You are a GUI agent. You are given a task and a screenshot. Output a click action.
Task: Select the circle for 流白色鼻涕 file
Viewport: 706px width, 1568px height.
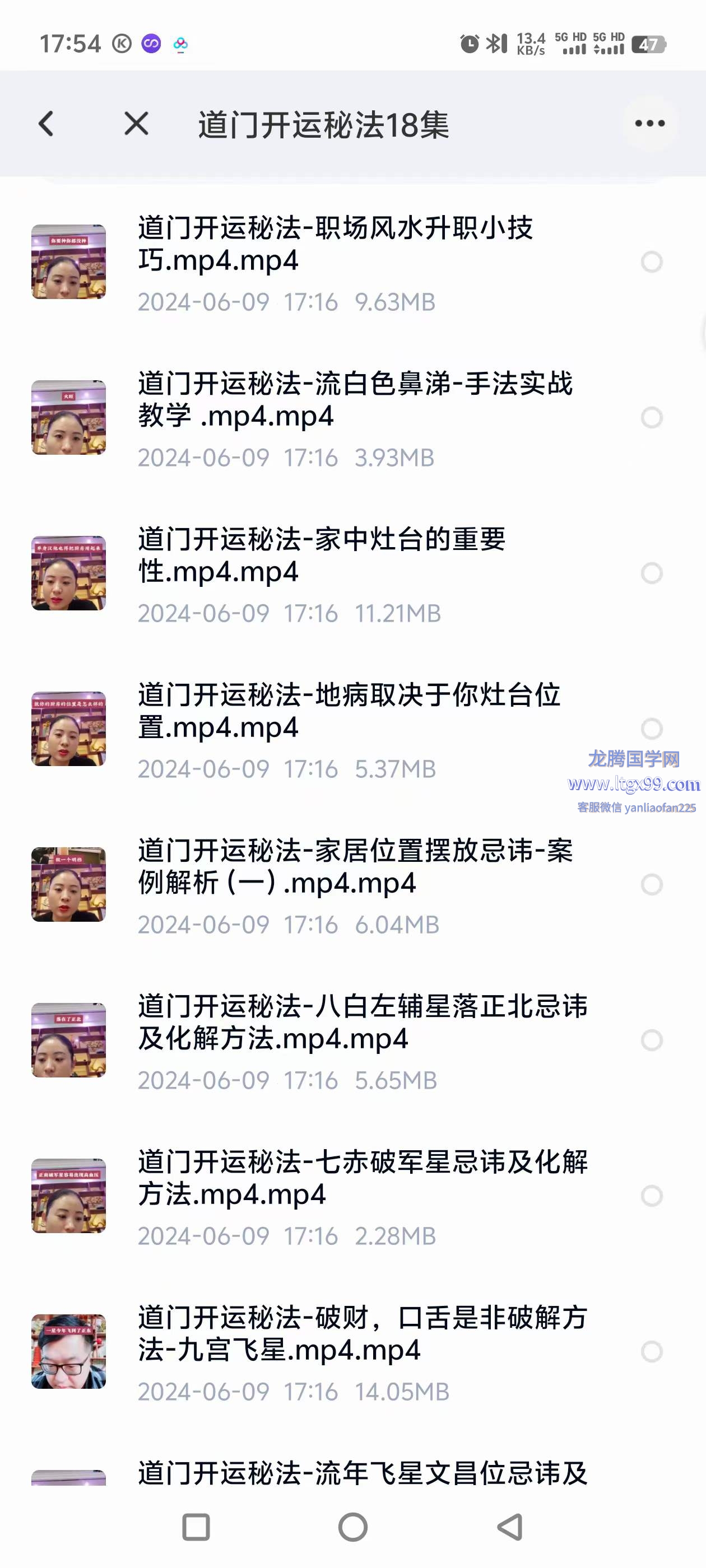coord(651,418)
